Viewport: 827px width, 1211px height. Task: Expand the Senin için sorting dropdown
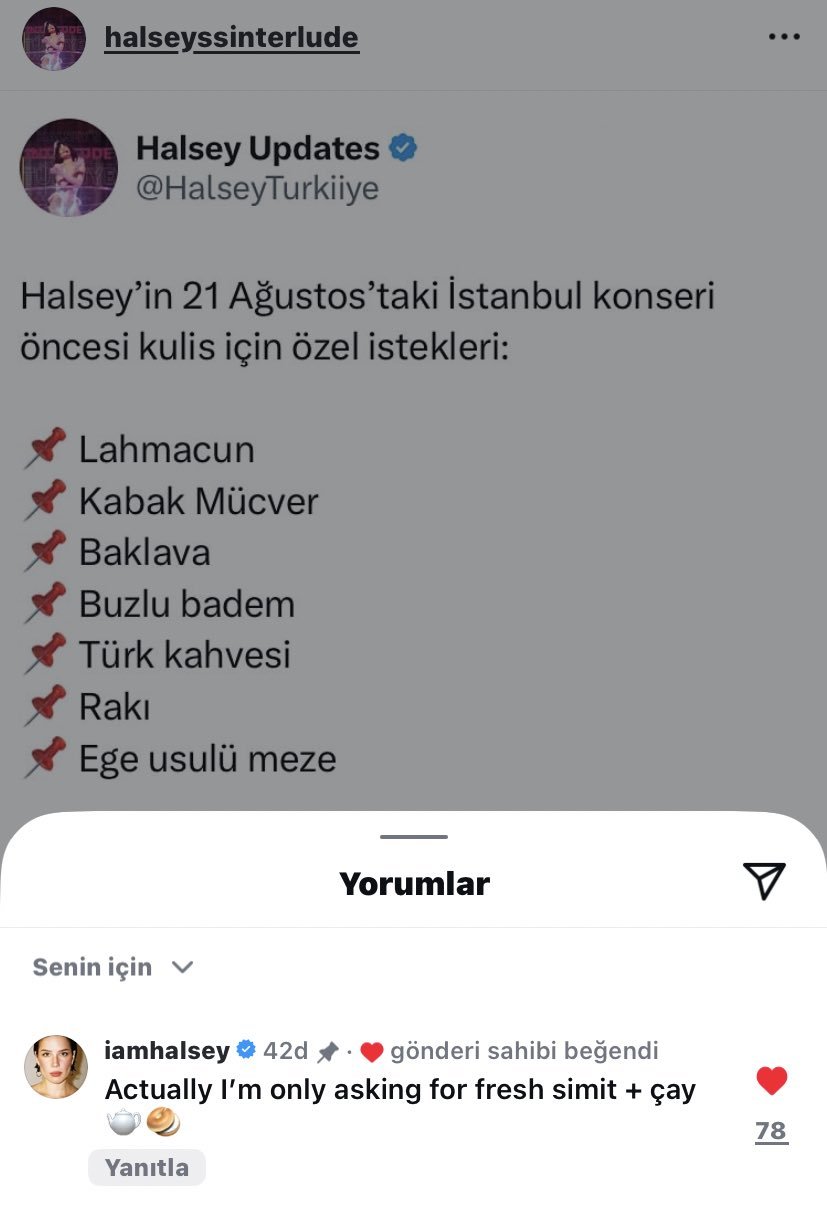(x=112, y=967)
